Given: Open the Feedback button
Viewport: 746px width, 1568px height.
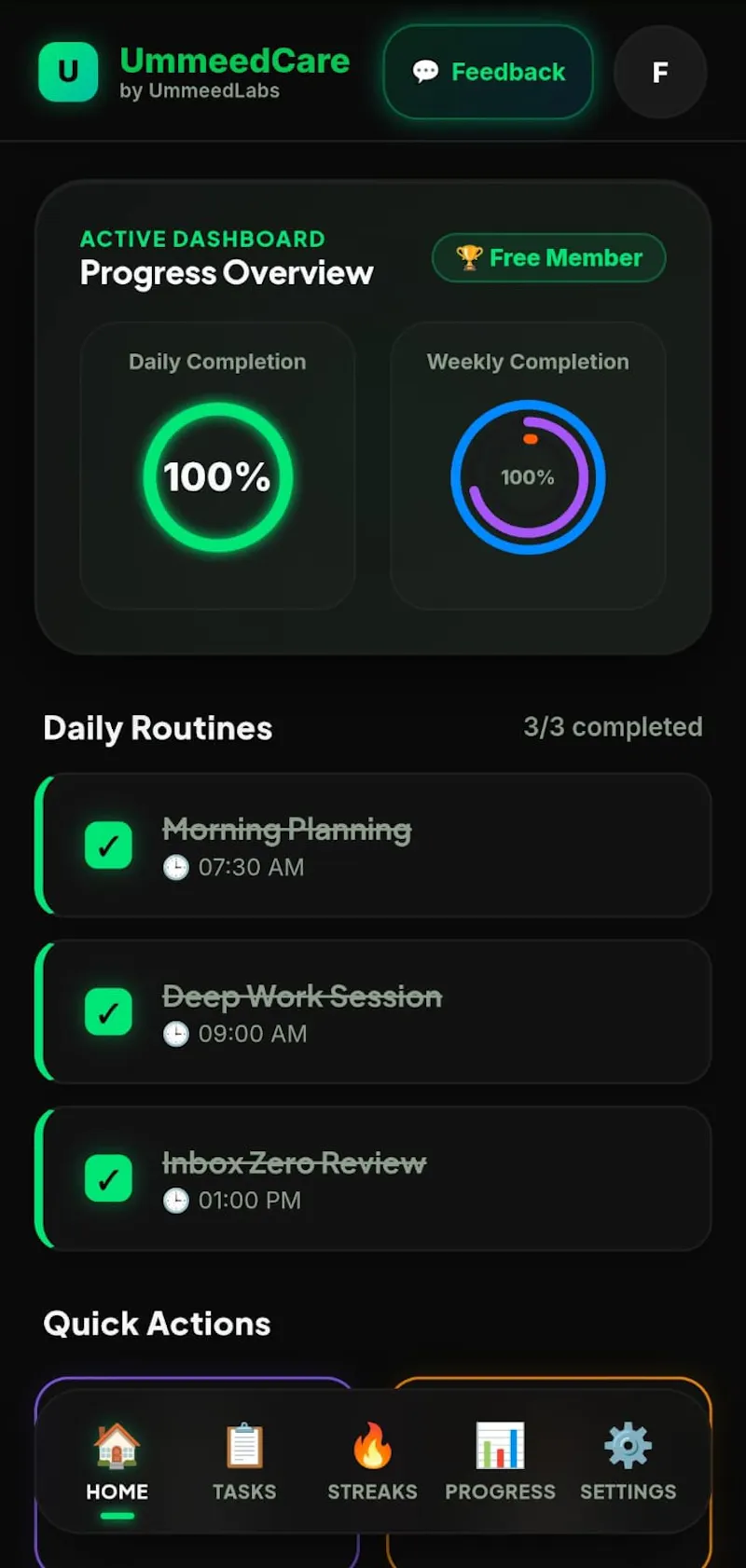Looking at the screenshot, I should click(x=489, y=72).
